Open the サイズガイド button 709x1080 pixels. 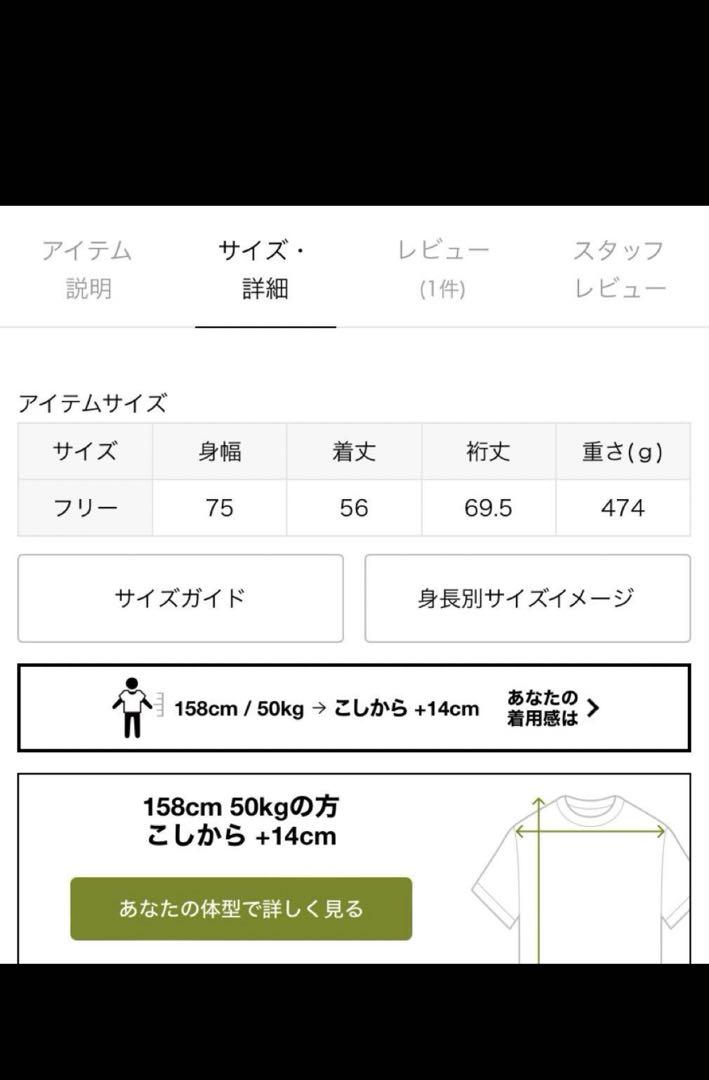pos(180,598)
